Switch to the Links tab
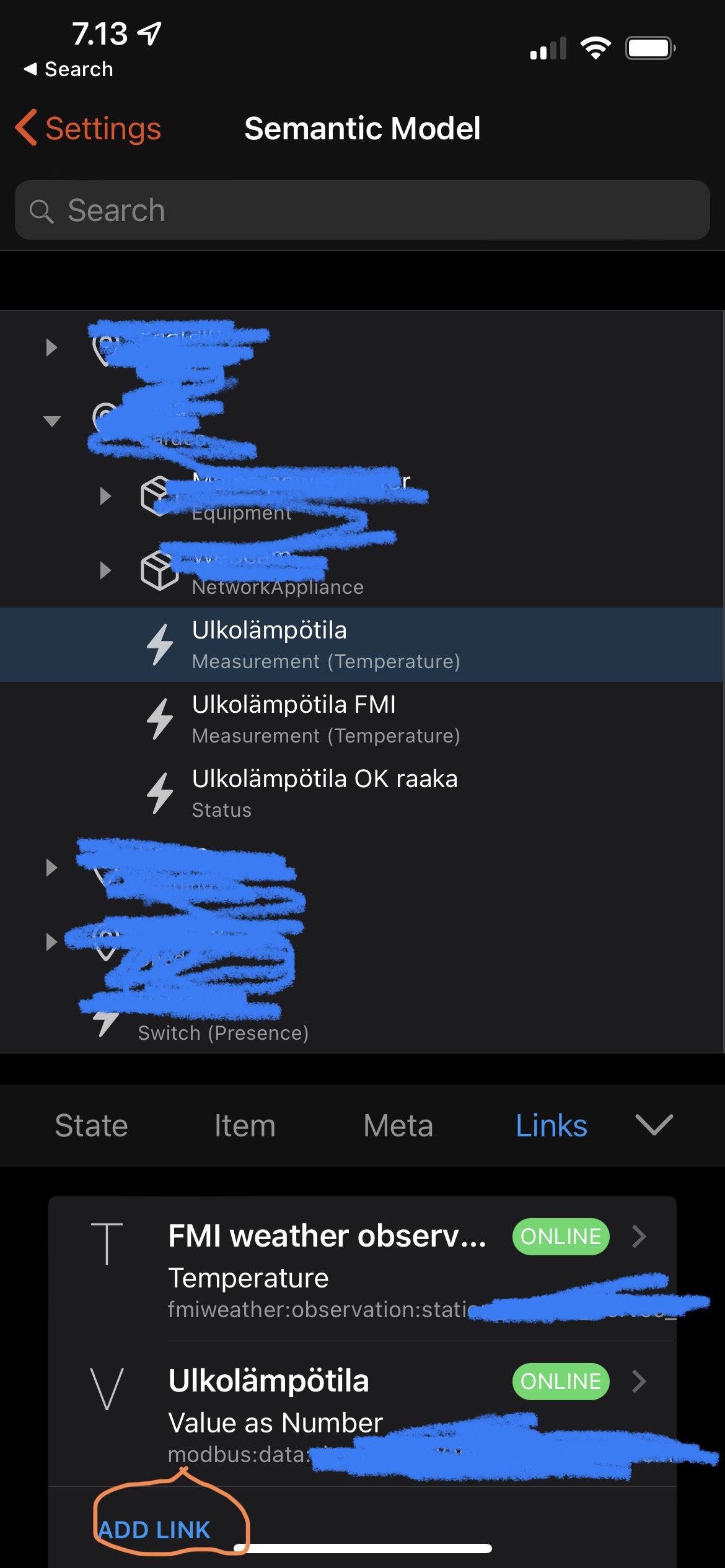This screenshot has width=725, height=1568. (551, 1125)
